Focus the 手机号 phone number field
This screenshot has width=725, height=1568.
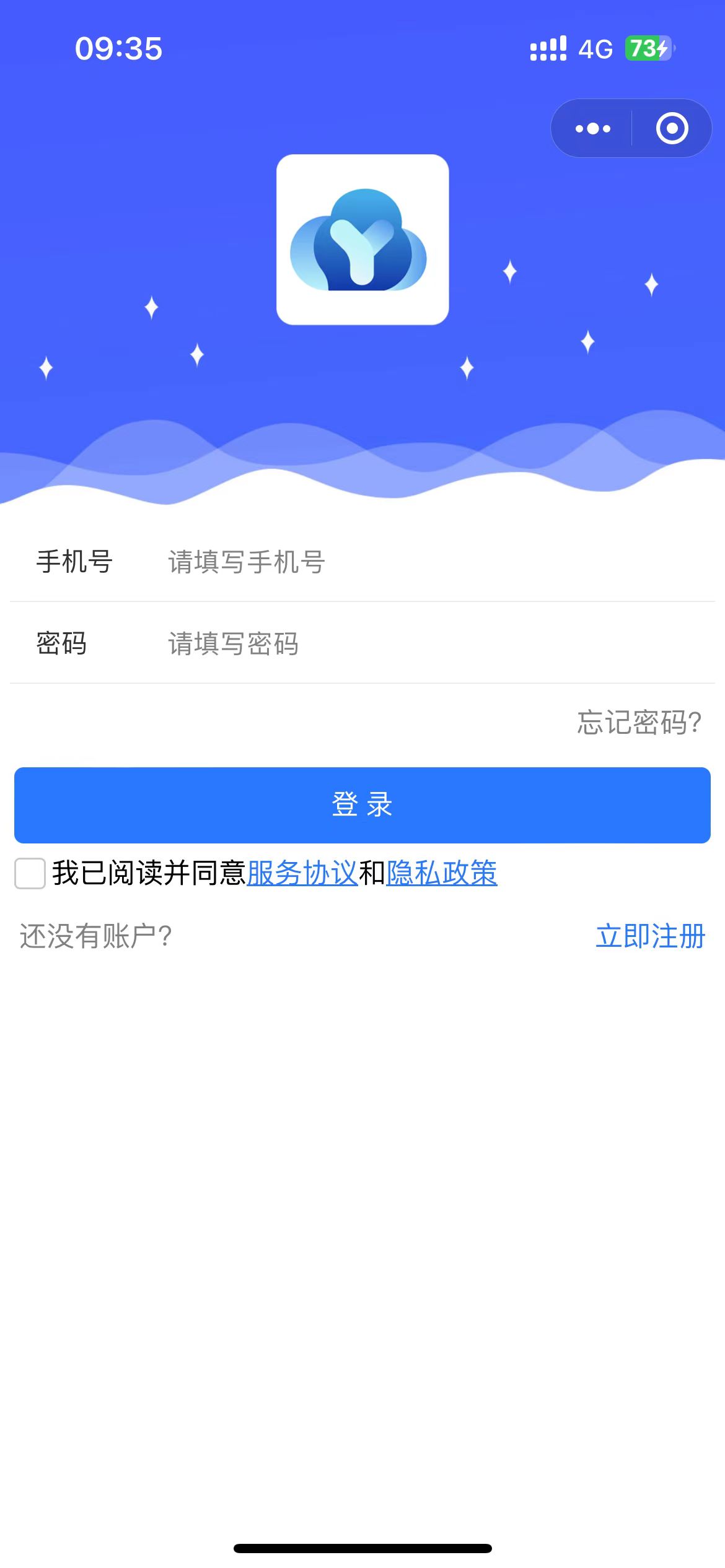click(434, 562)
